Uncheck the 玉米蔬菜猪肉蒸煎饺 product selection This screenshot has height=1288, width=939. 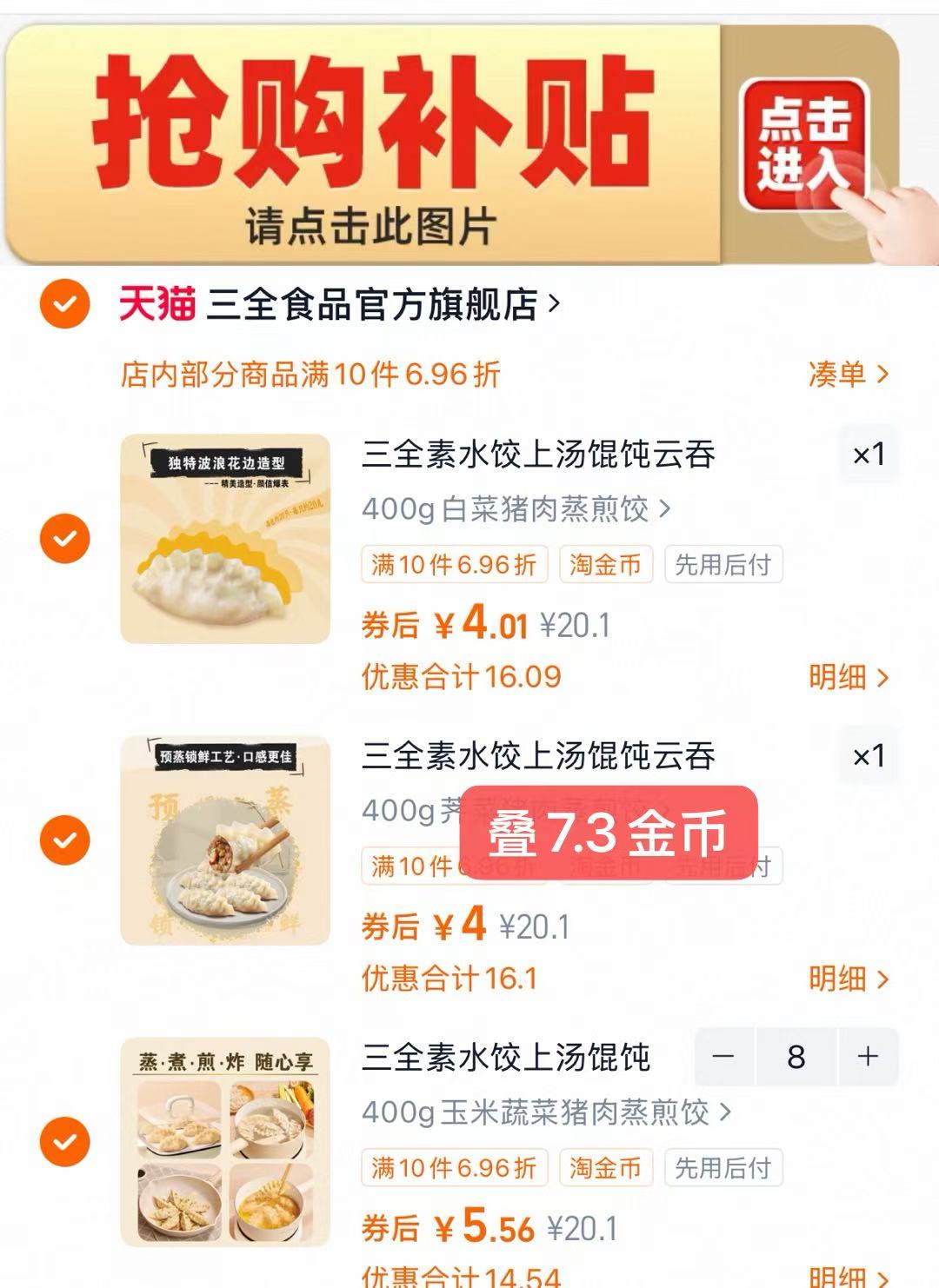[x=64, y=1139]
